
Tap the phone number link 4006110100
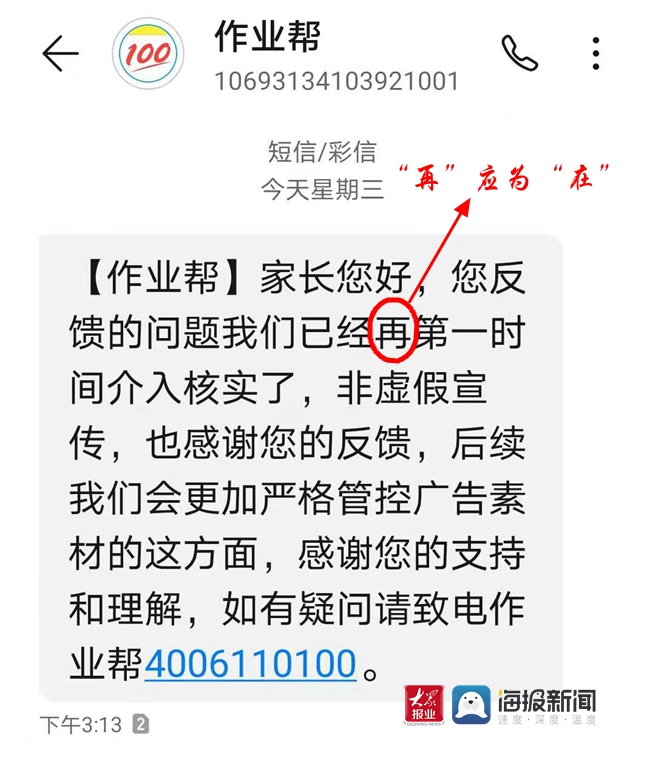(x=250, y=663)
